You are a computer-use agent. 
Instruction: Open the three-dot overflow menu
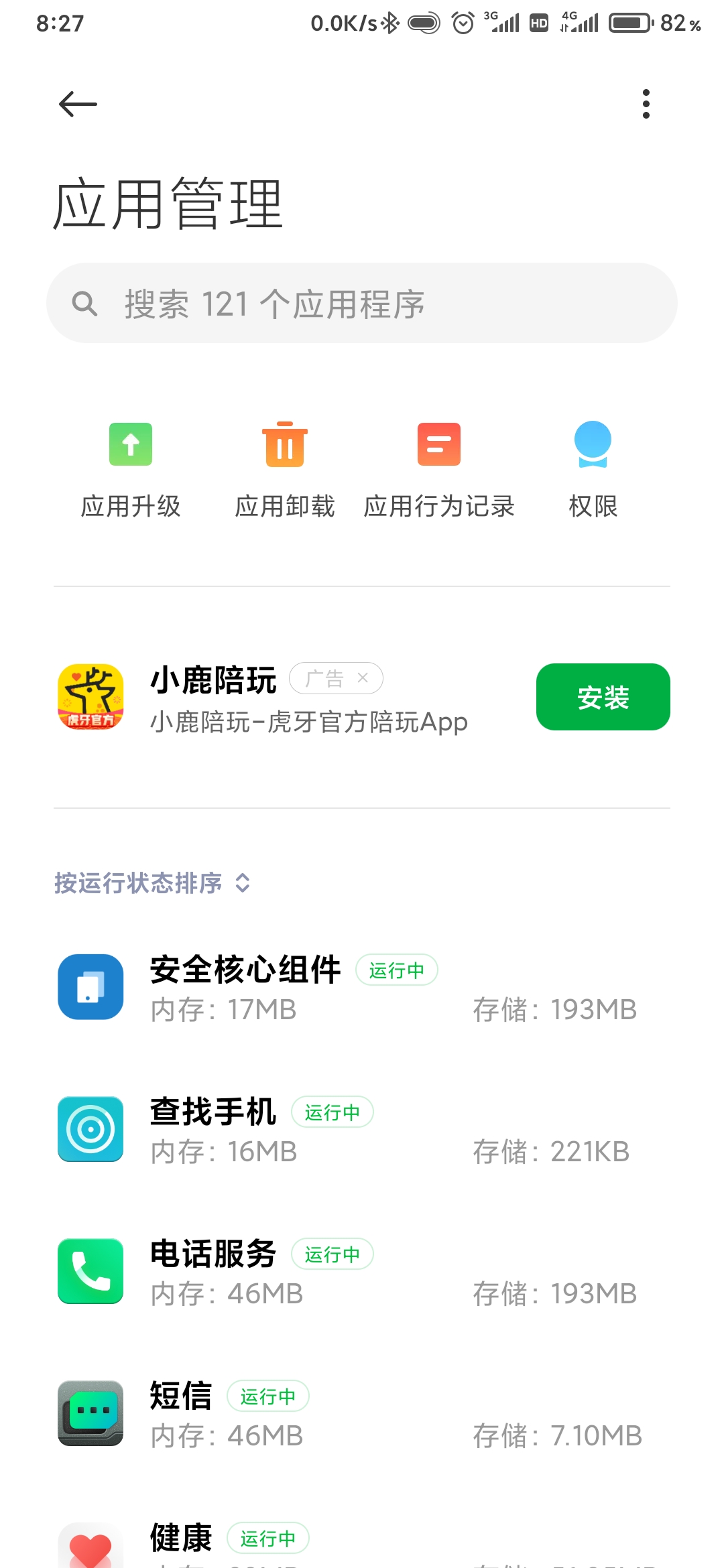(x=646, y=104)
